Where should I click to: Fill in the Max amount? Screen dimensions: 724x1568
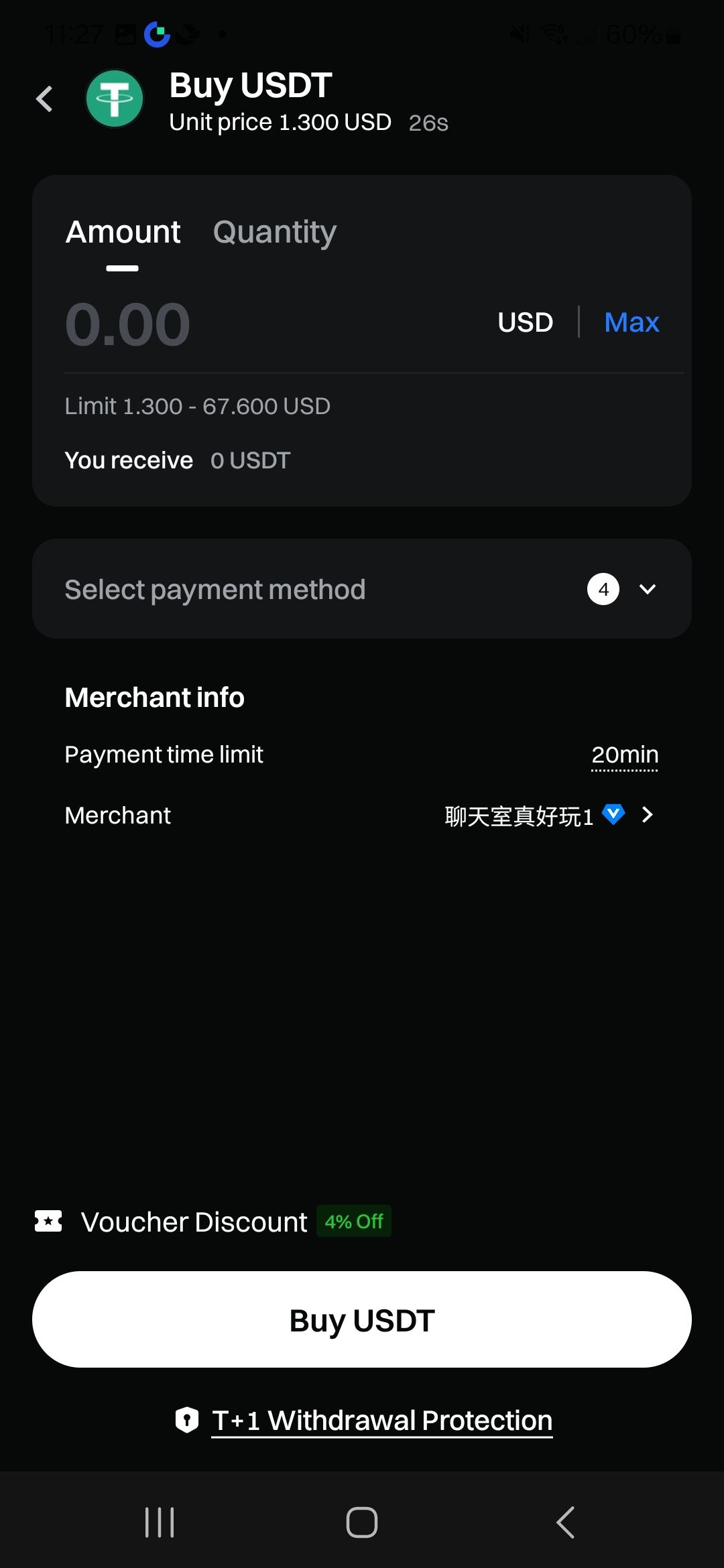[x=631, y=322]
